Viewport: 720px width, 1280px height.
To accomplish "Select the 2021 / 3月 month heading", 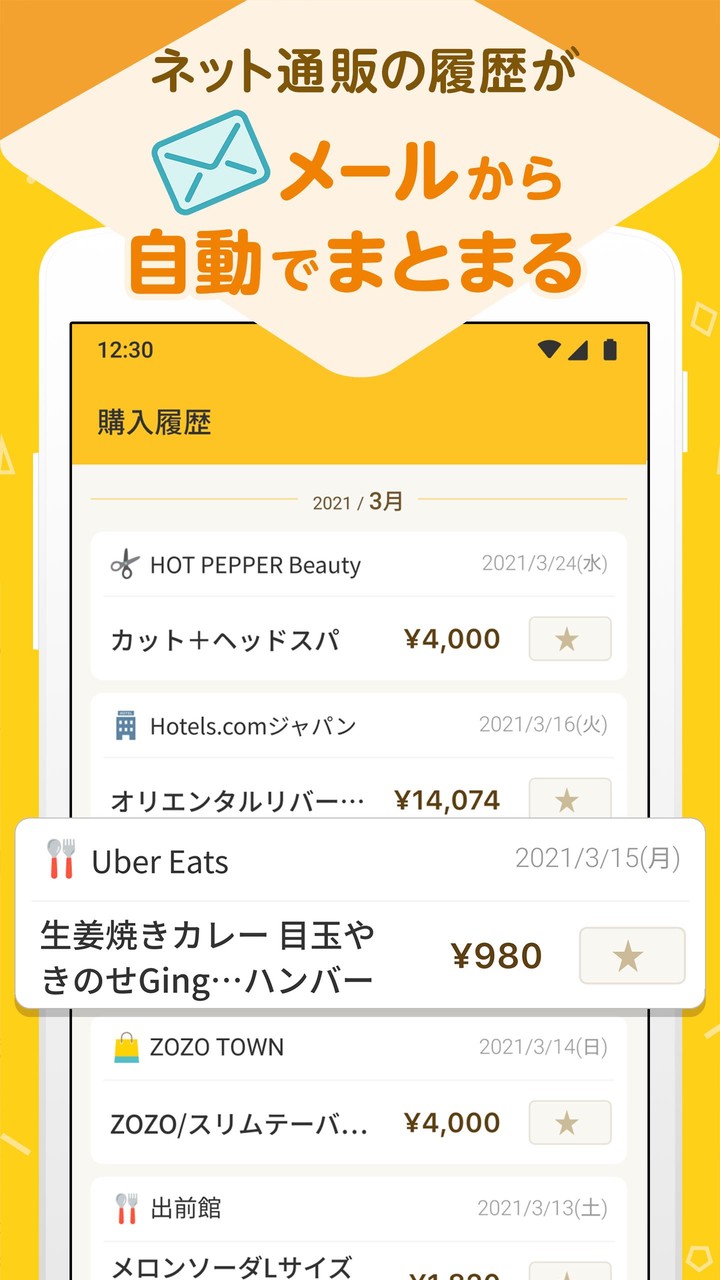I will tap(357, 503).
